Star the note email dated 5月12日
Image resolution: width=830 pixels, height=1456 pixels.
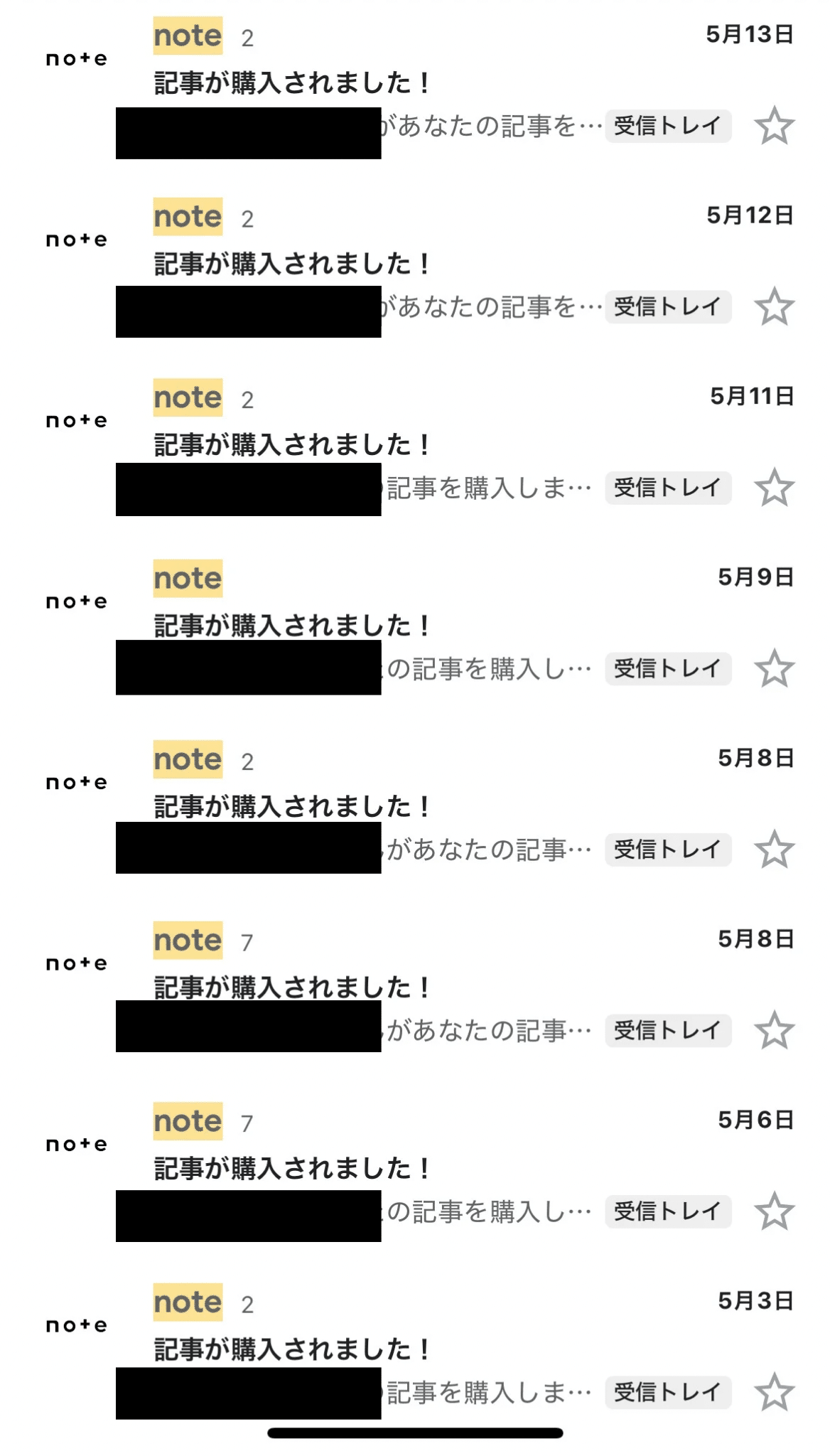(774, 307)
